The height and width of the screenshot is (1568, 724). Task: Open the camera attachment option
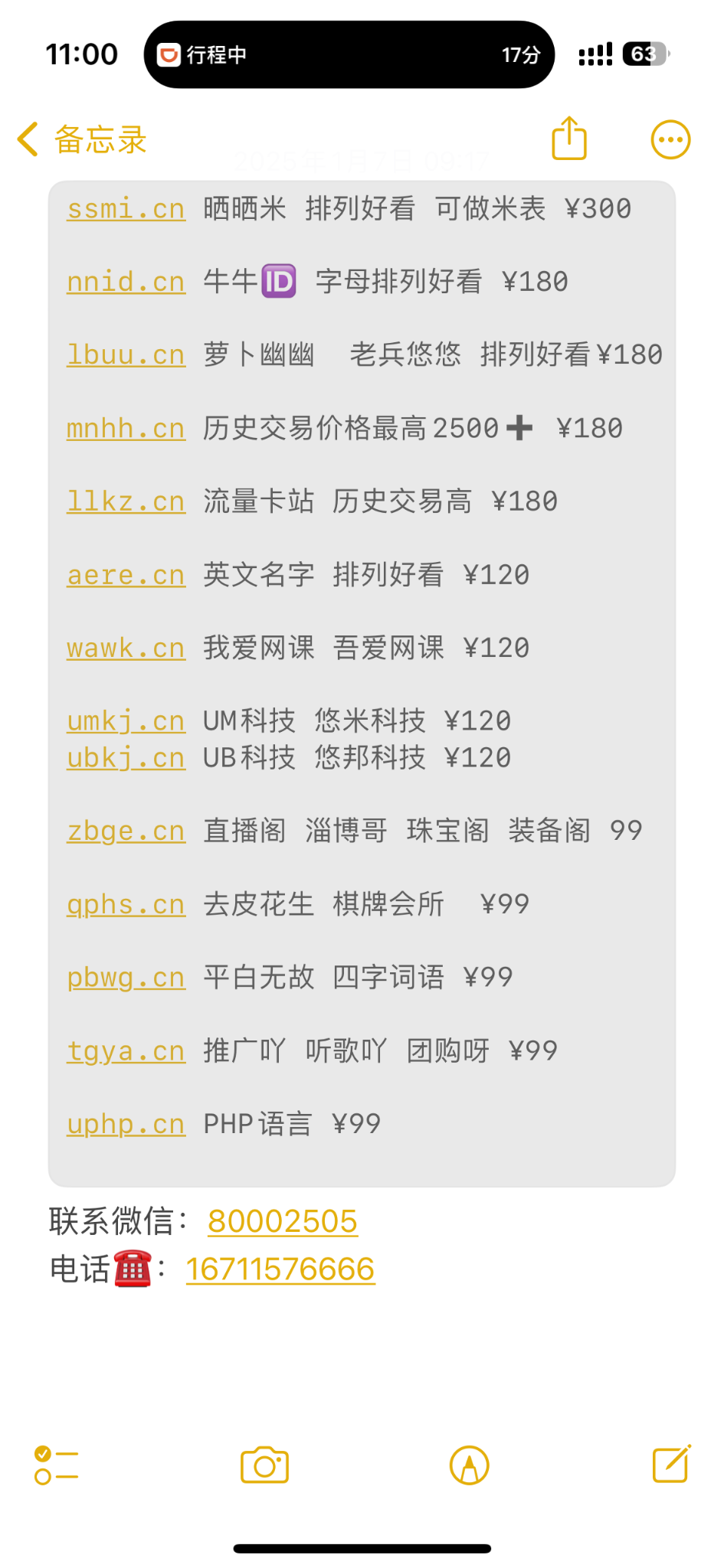click(x=264, y=1465)
